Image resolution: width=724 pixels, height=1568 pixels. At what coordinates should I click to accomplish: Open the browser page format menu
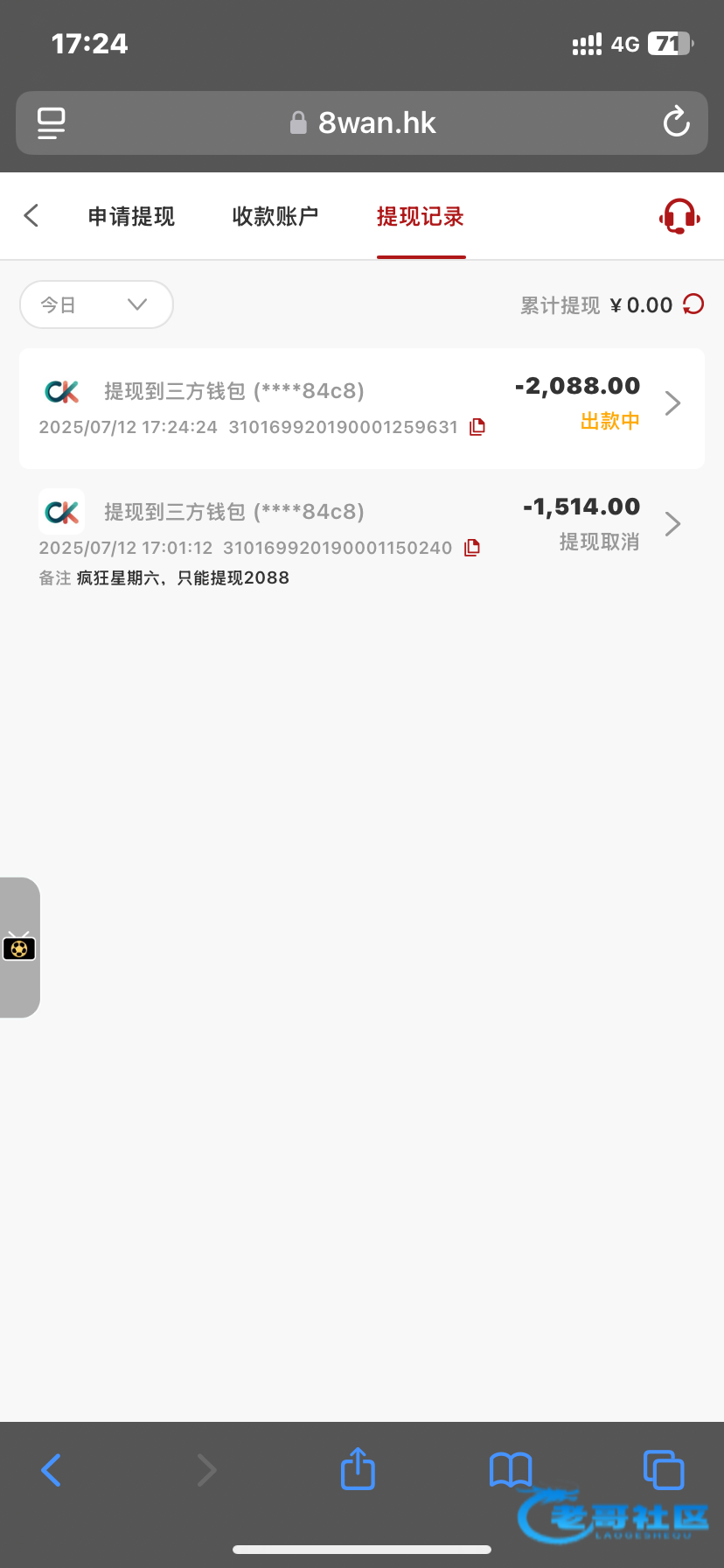coord(52,122)
